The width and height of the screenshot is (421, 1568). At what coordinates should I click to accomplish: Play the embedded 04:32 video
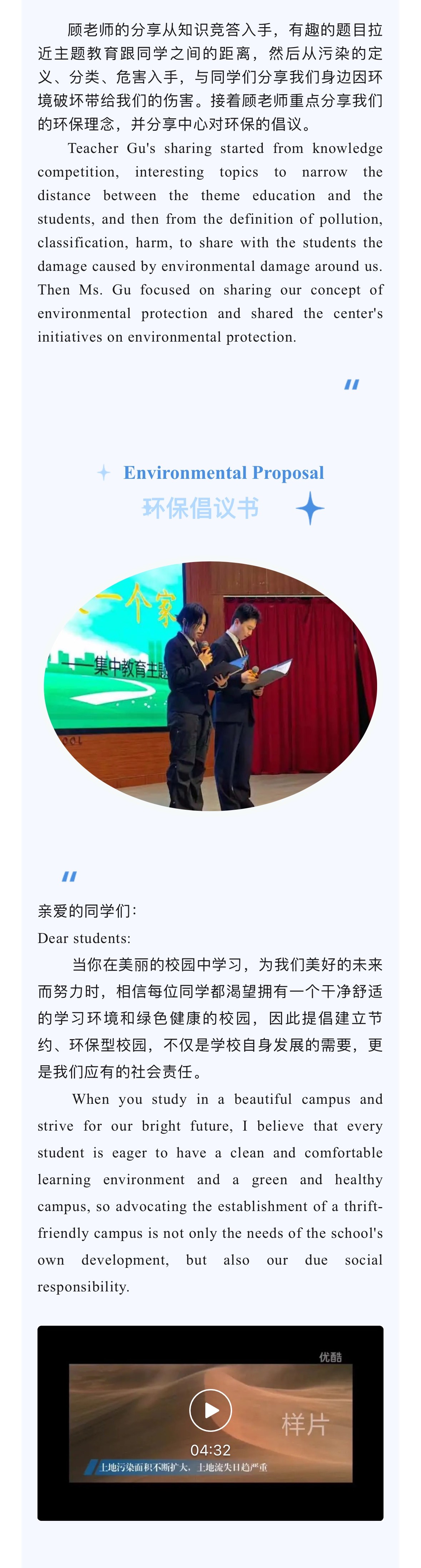coord(211,1410)
